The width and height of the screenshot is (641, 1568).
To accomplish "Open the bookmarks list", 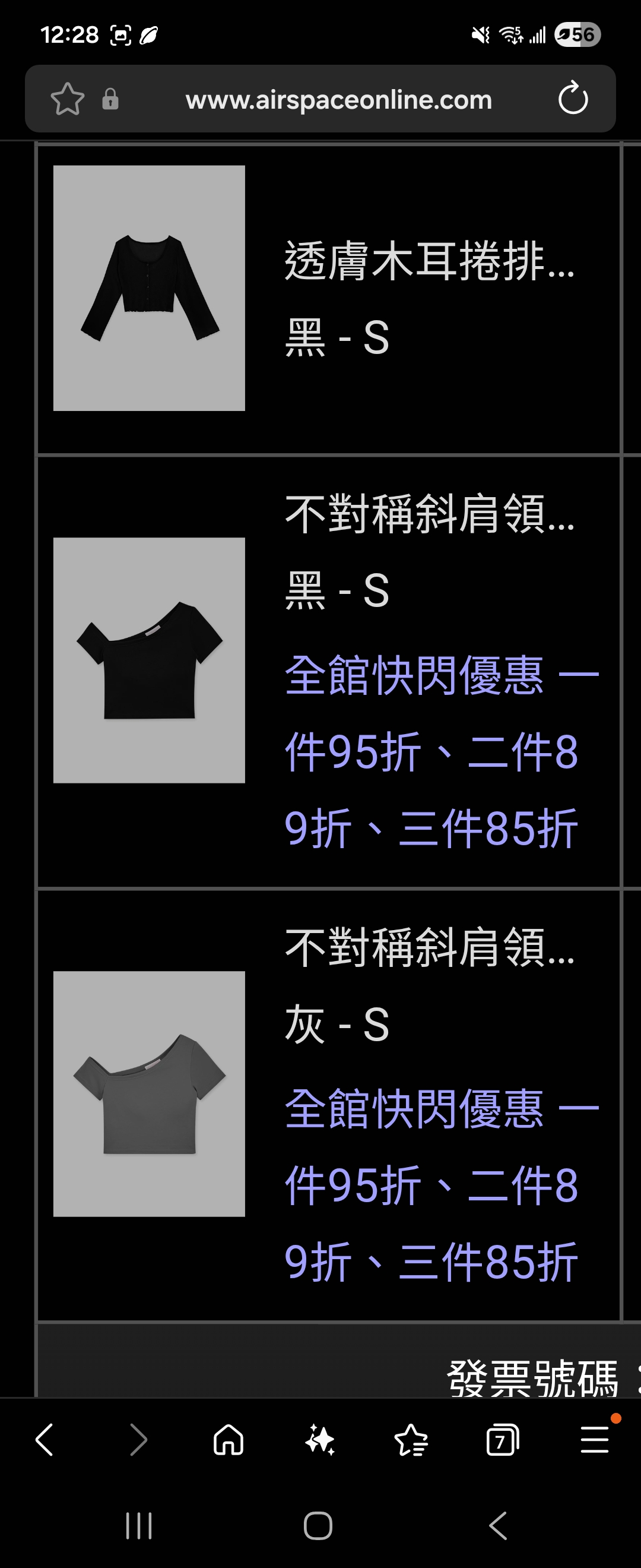I will pos(411,1440).
